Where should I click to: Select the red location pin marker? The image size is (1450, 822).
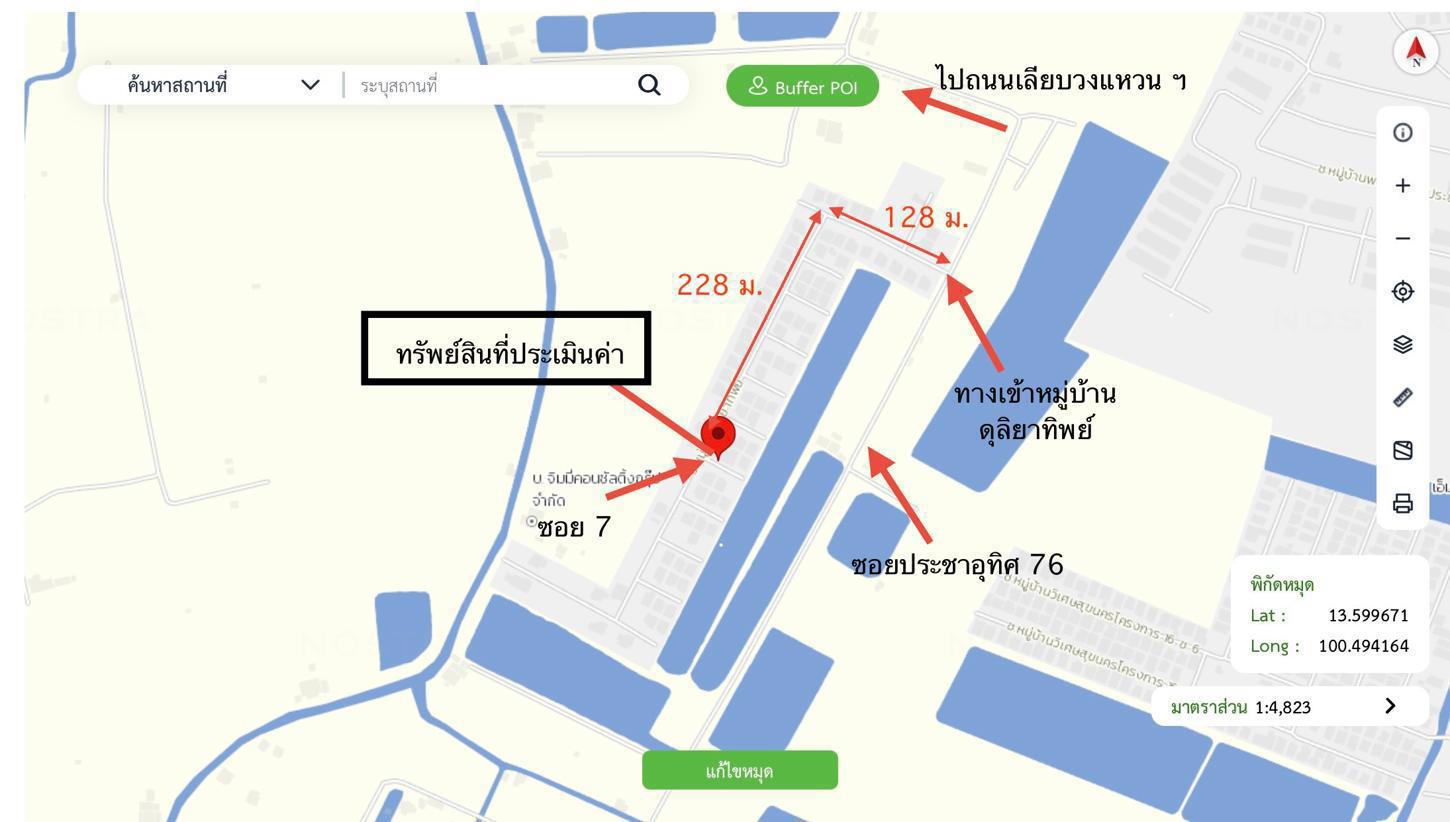coord(718,435)
